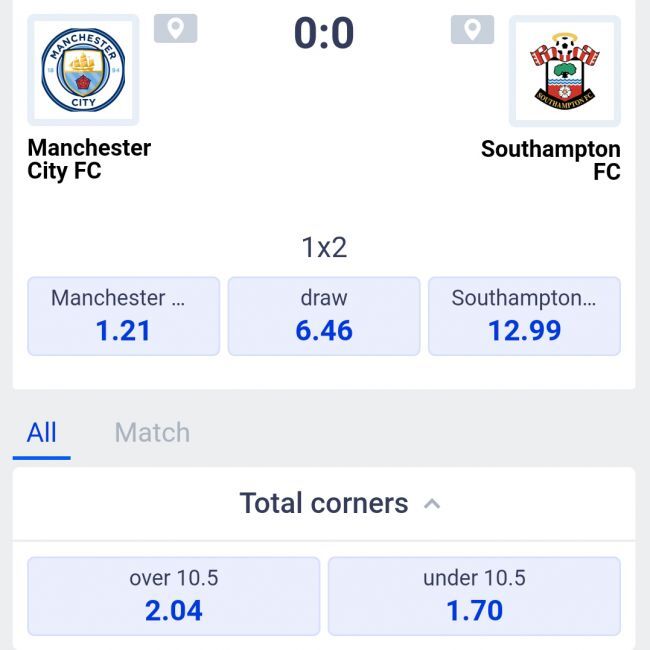Viewport: 650px width, 650px height.
Task: Pick the draw at odds 6.46
Action: click(324, 316)
